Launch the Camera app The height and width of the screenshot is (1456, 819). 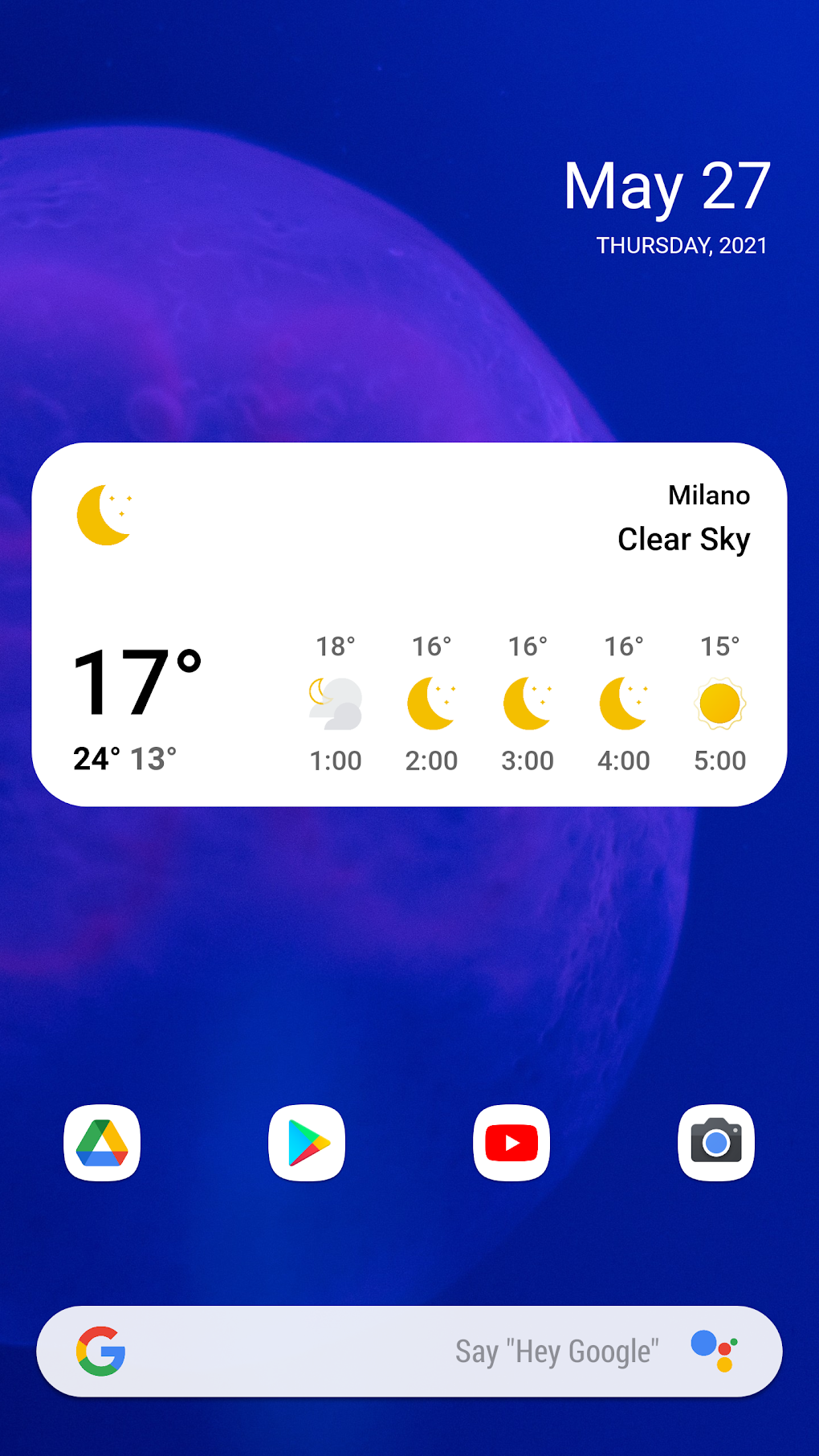[x=716, y=1143]
